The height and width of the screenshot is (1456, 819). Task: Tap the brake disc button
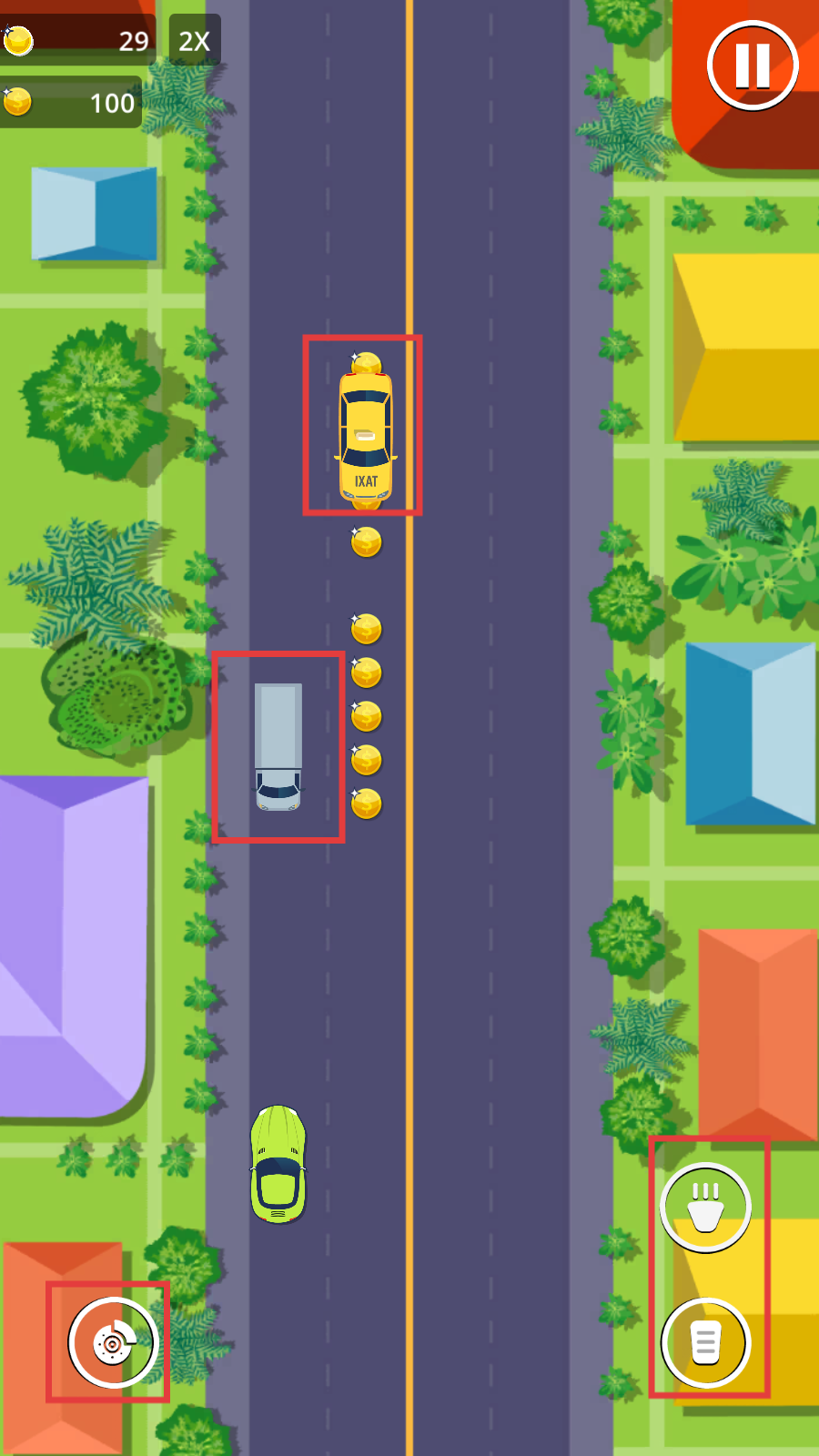click(x=113, y=1342)
